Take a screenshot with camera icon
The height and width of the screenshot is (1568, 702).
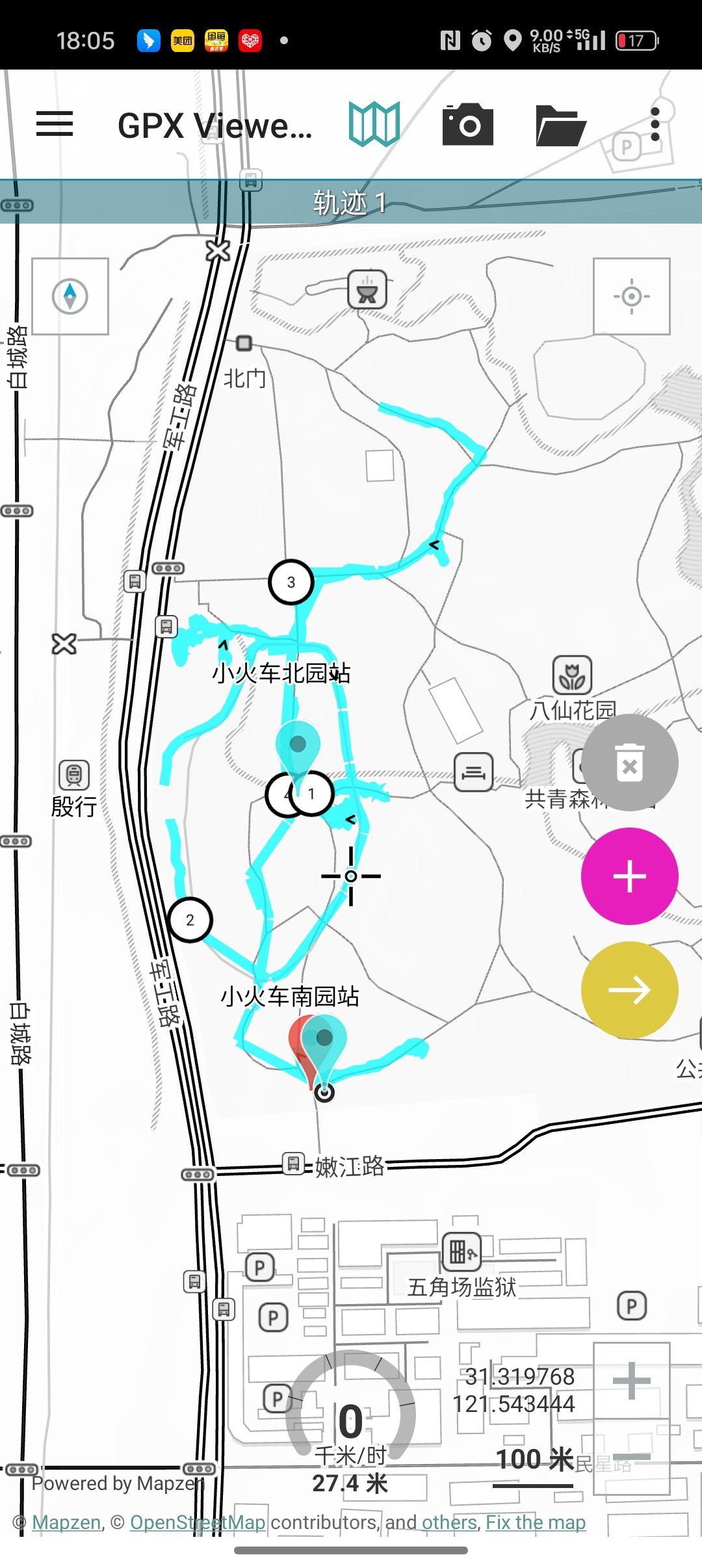467,124
